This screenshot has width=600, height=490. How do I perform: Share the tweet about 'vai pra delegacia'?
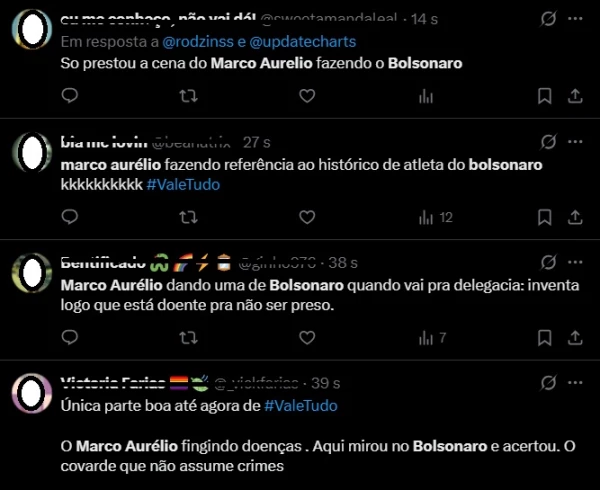575,338
